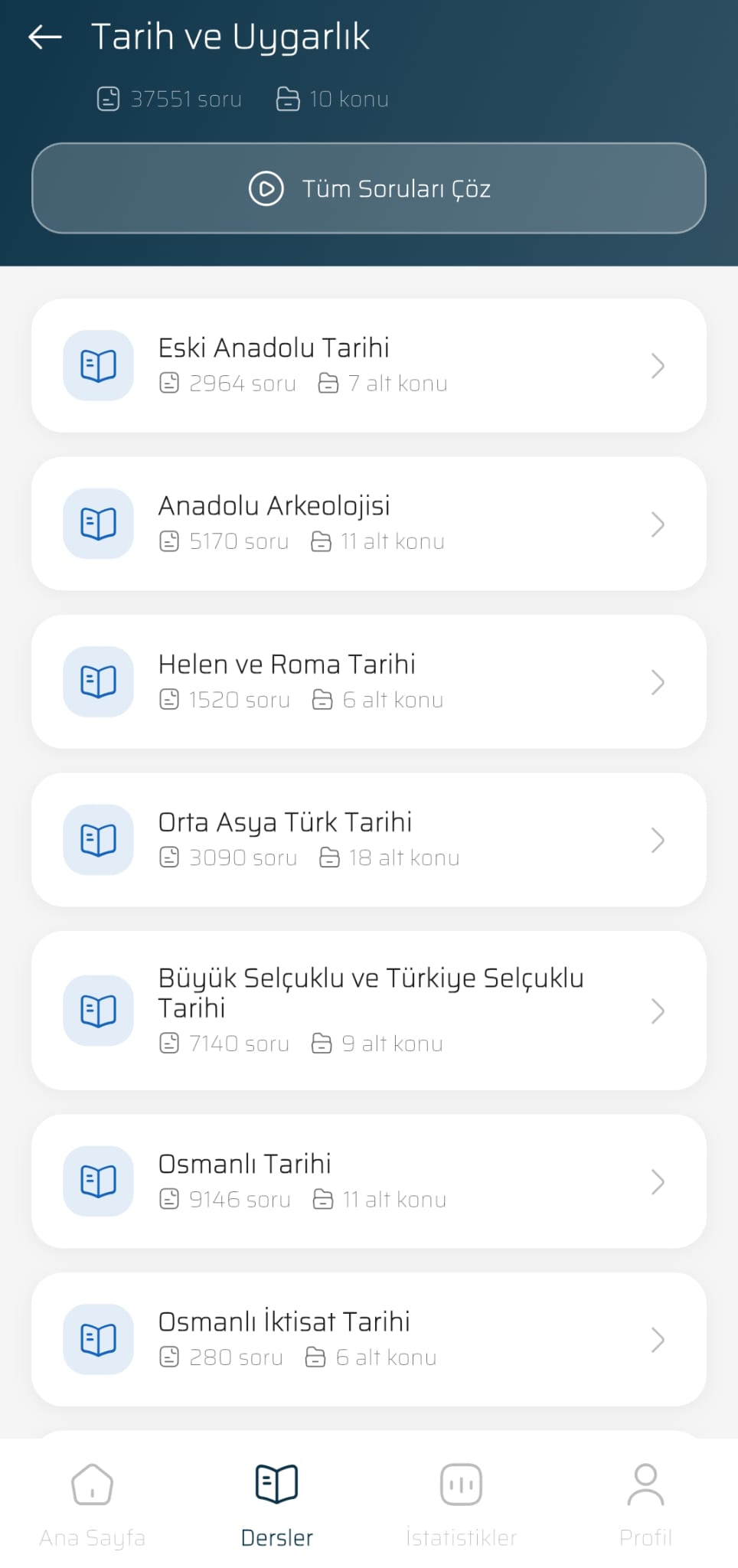Tap the Osmanlı Tarihi card row

[369, 1181]
